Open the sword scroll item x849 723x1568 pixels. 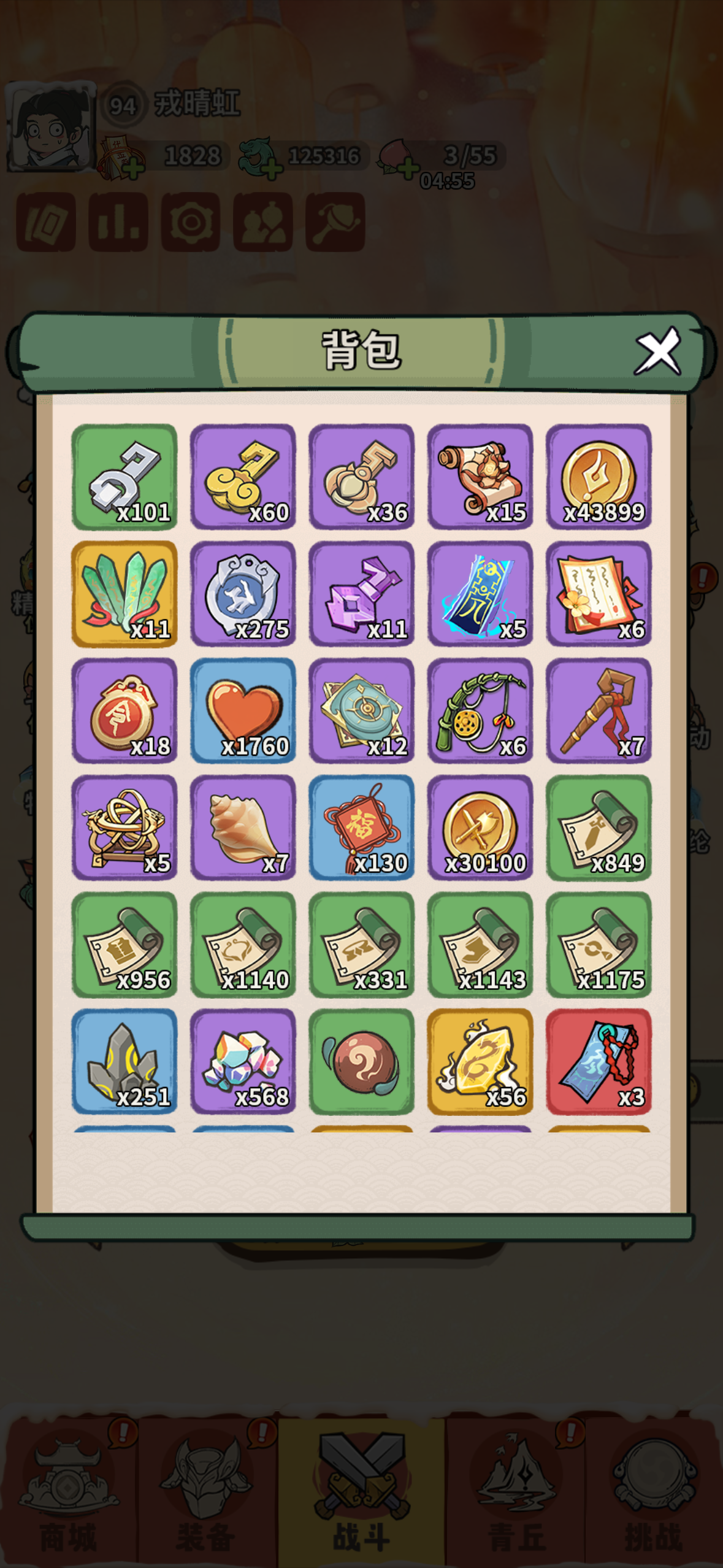tap(599, 828)
